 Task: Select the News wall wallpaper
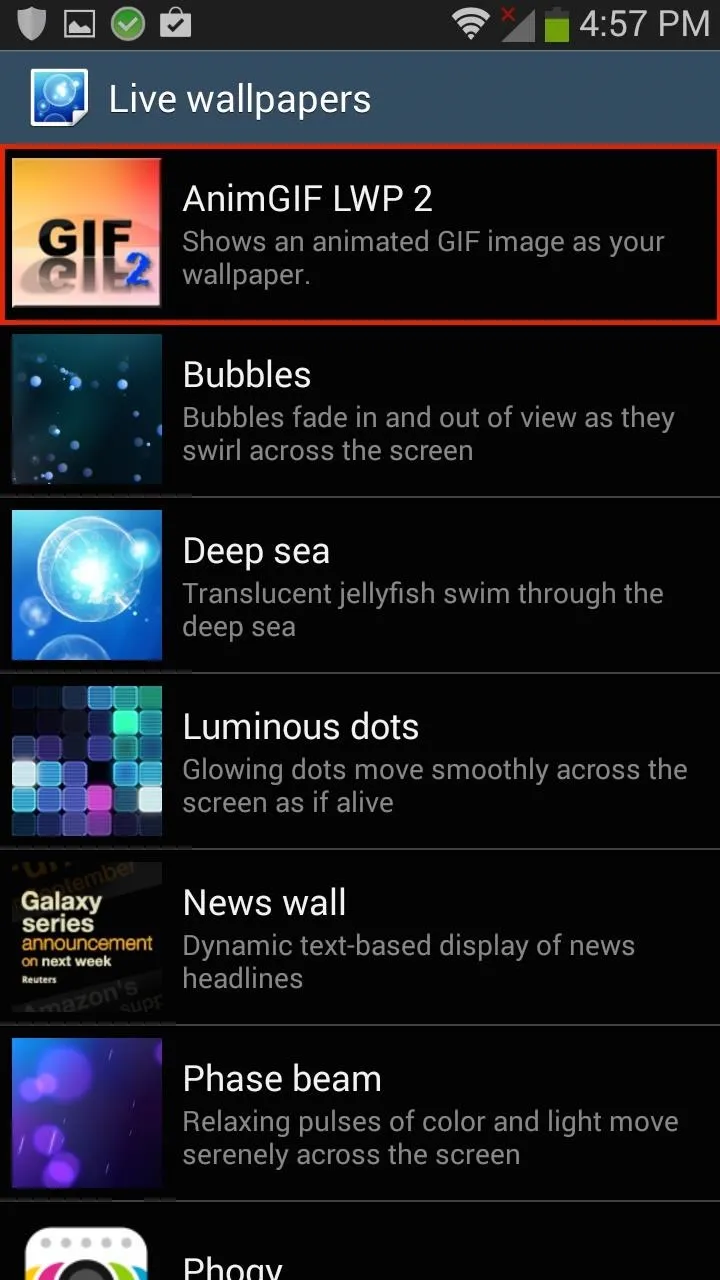coord(360,938)
